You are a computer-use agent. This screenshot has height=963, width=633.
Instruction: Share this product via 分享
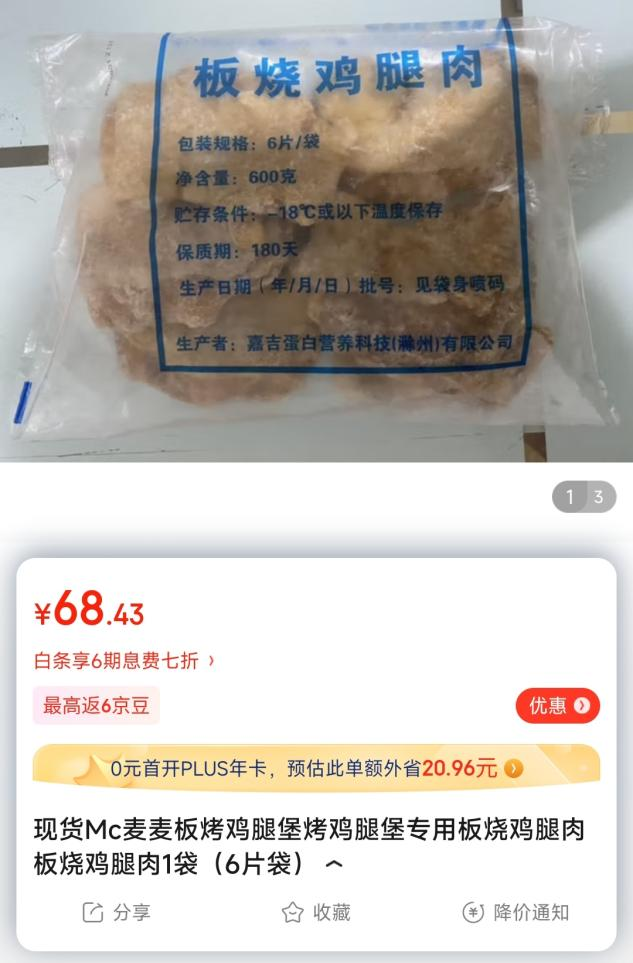[116, 912]
